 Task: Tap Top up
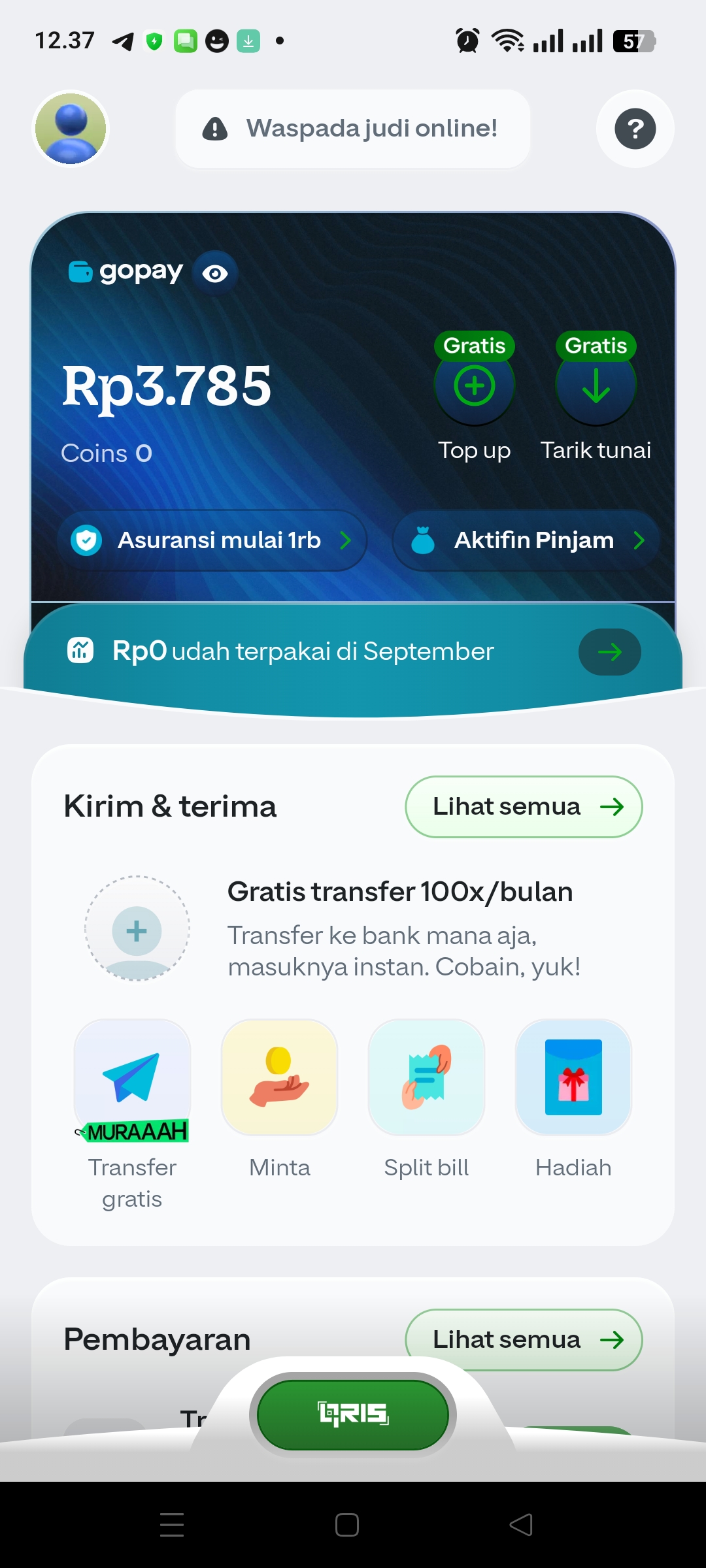475,387
